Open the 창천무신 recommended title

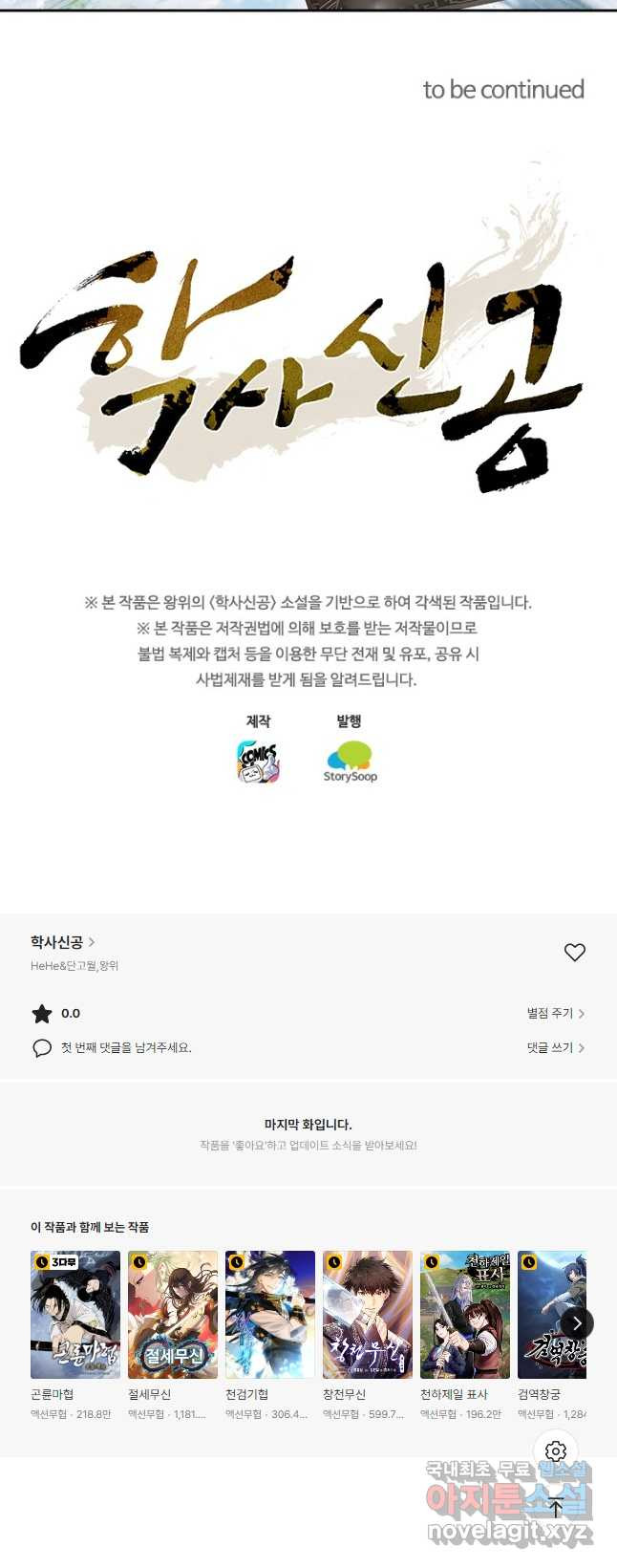368,1315
